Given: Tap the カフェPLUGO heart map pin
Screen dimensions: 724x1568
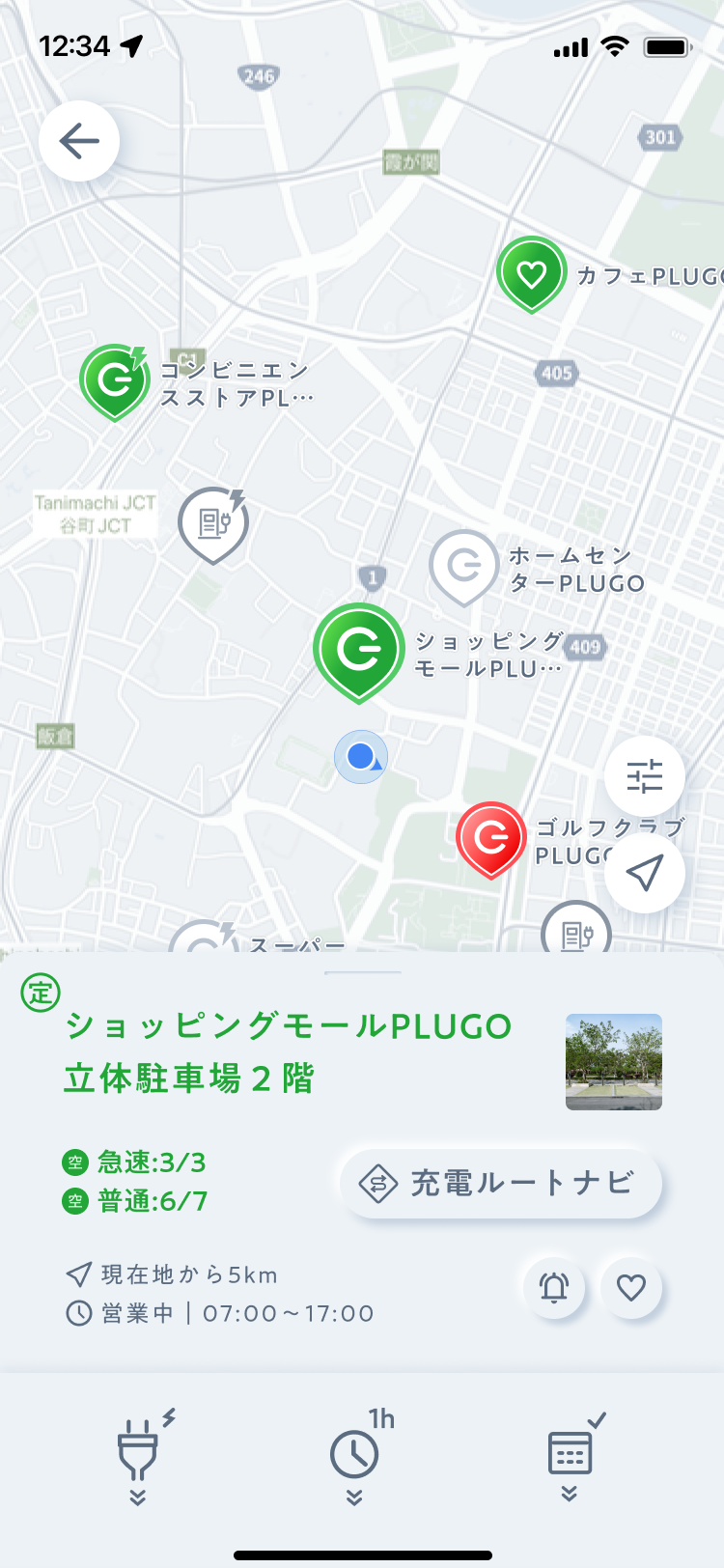Looking at the screenshot, I should click(x=531, y=274).
